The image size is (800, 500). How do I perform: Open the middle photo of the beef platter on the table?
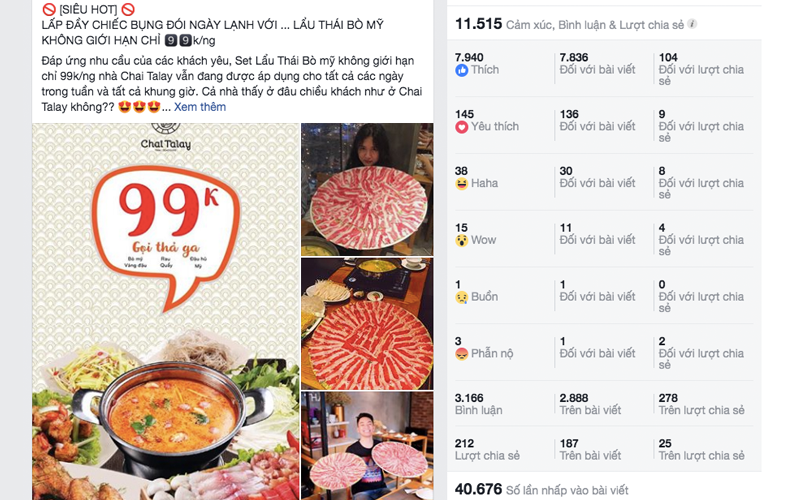pos(367,323)
